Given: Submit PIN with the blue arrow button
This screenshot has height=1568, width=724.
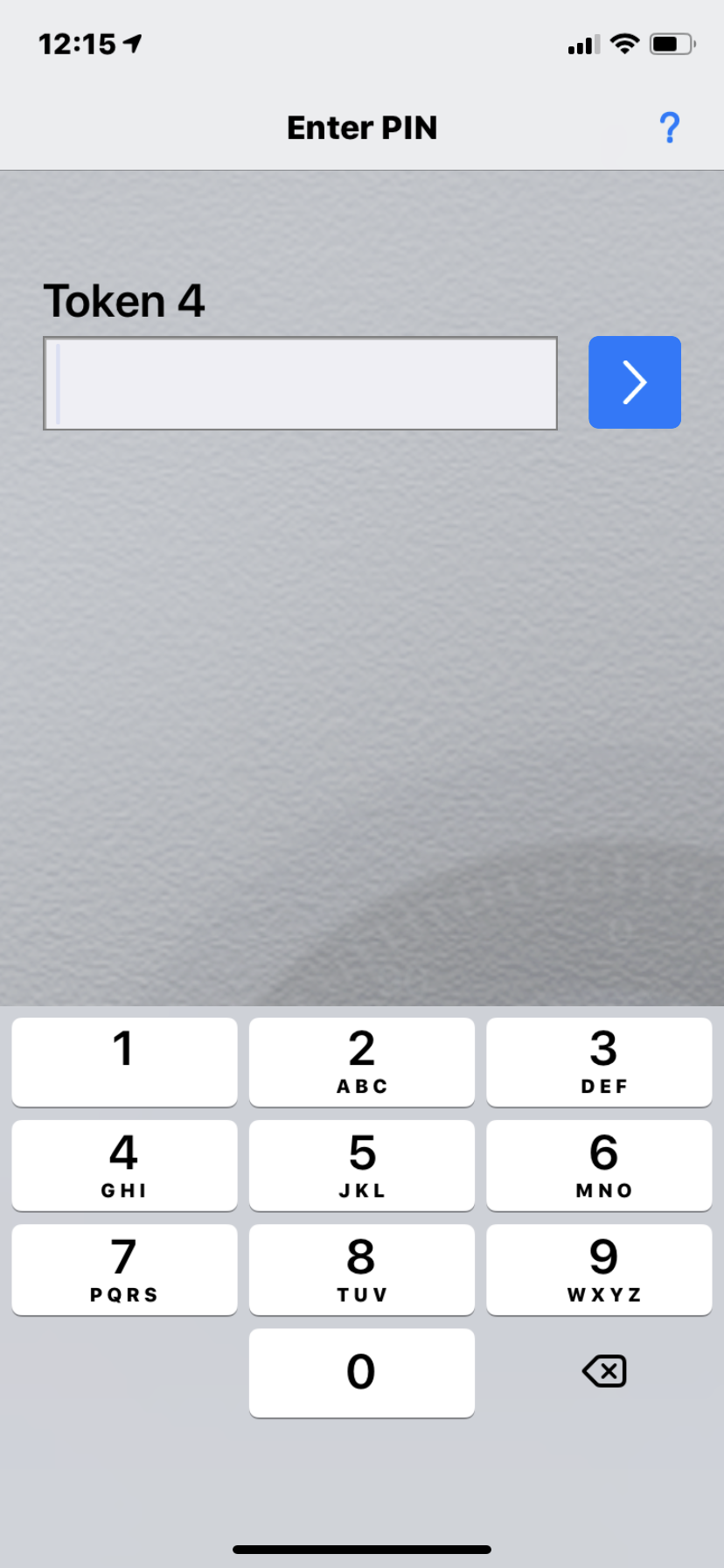Looking at the screenshot, I should (x=634, y=382).
